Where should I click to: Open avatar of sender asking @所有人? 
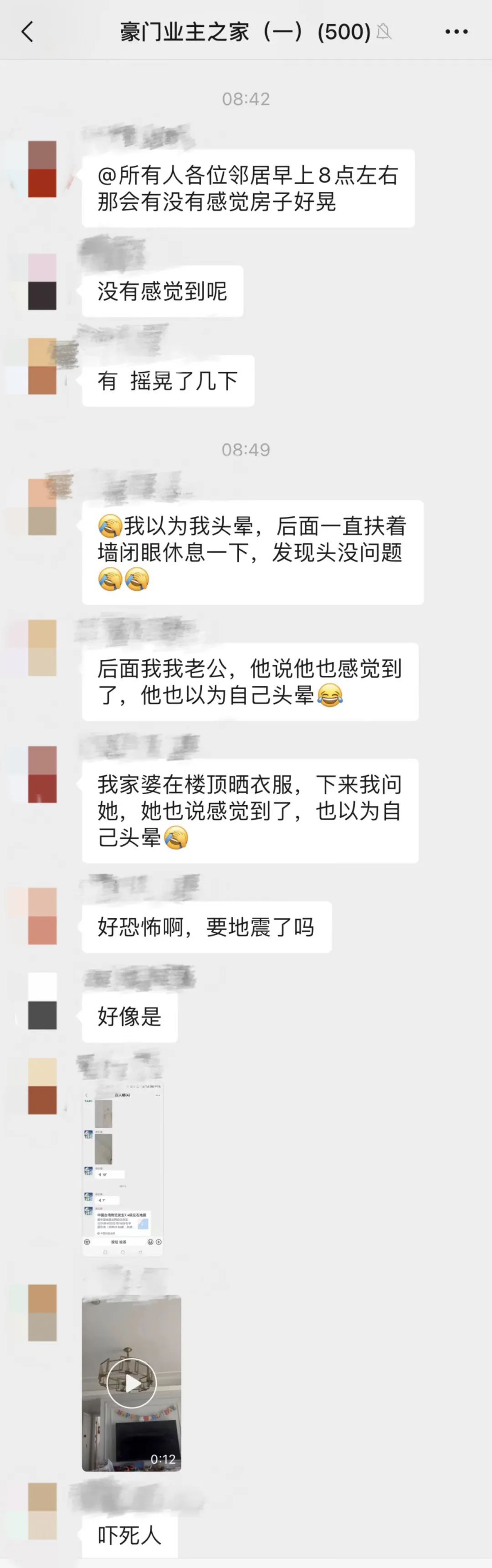tap(42, 169)
